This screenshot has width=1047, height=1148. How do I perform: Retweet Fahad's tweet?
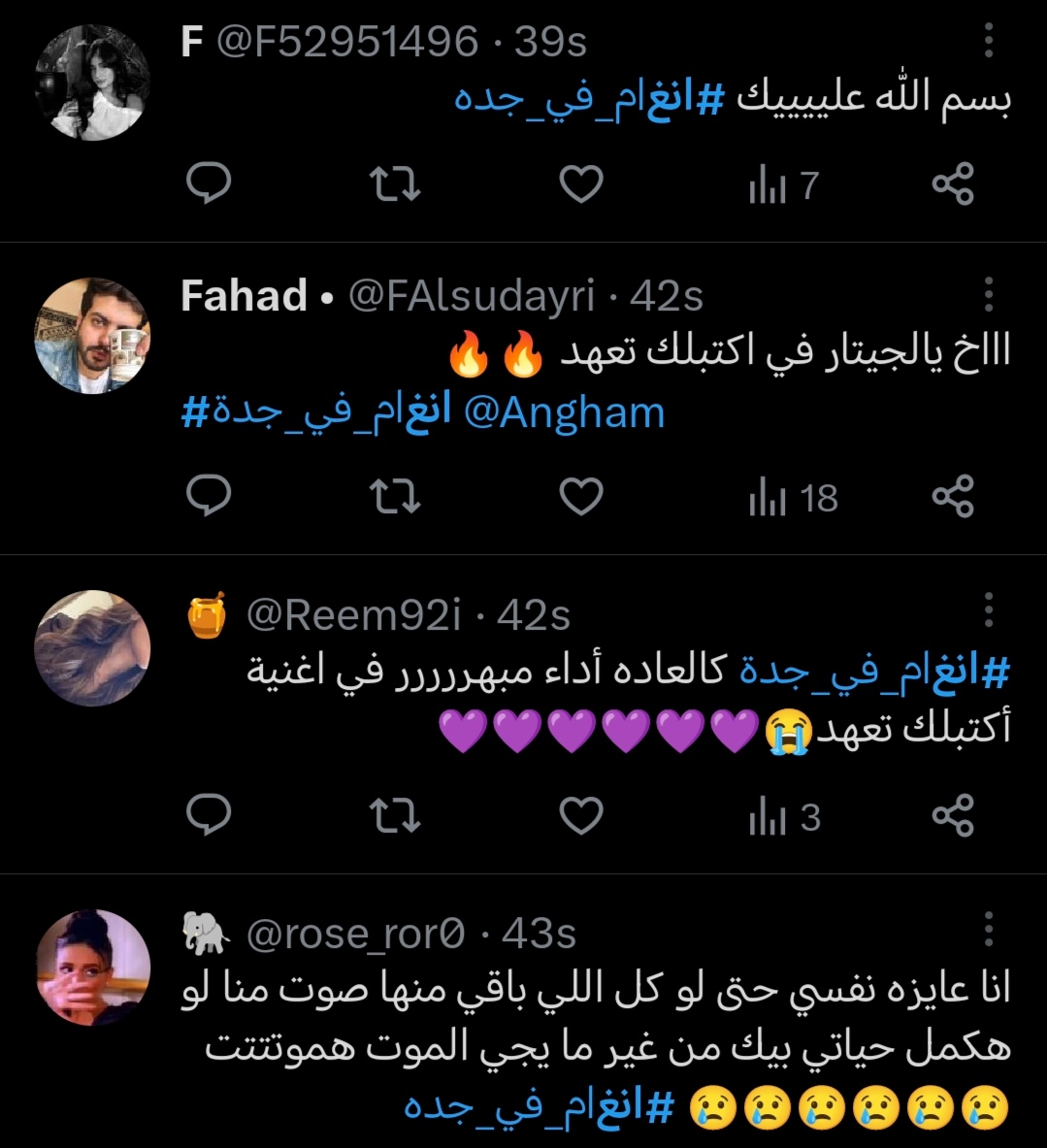[x=395, y=498]
